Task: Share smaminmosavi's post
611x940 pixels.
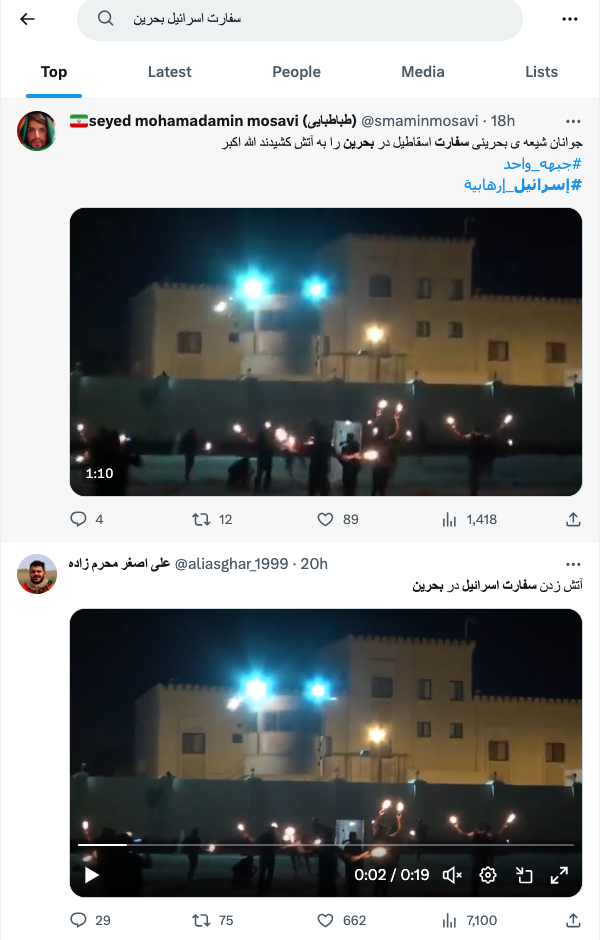Action: tap(573, 519)
